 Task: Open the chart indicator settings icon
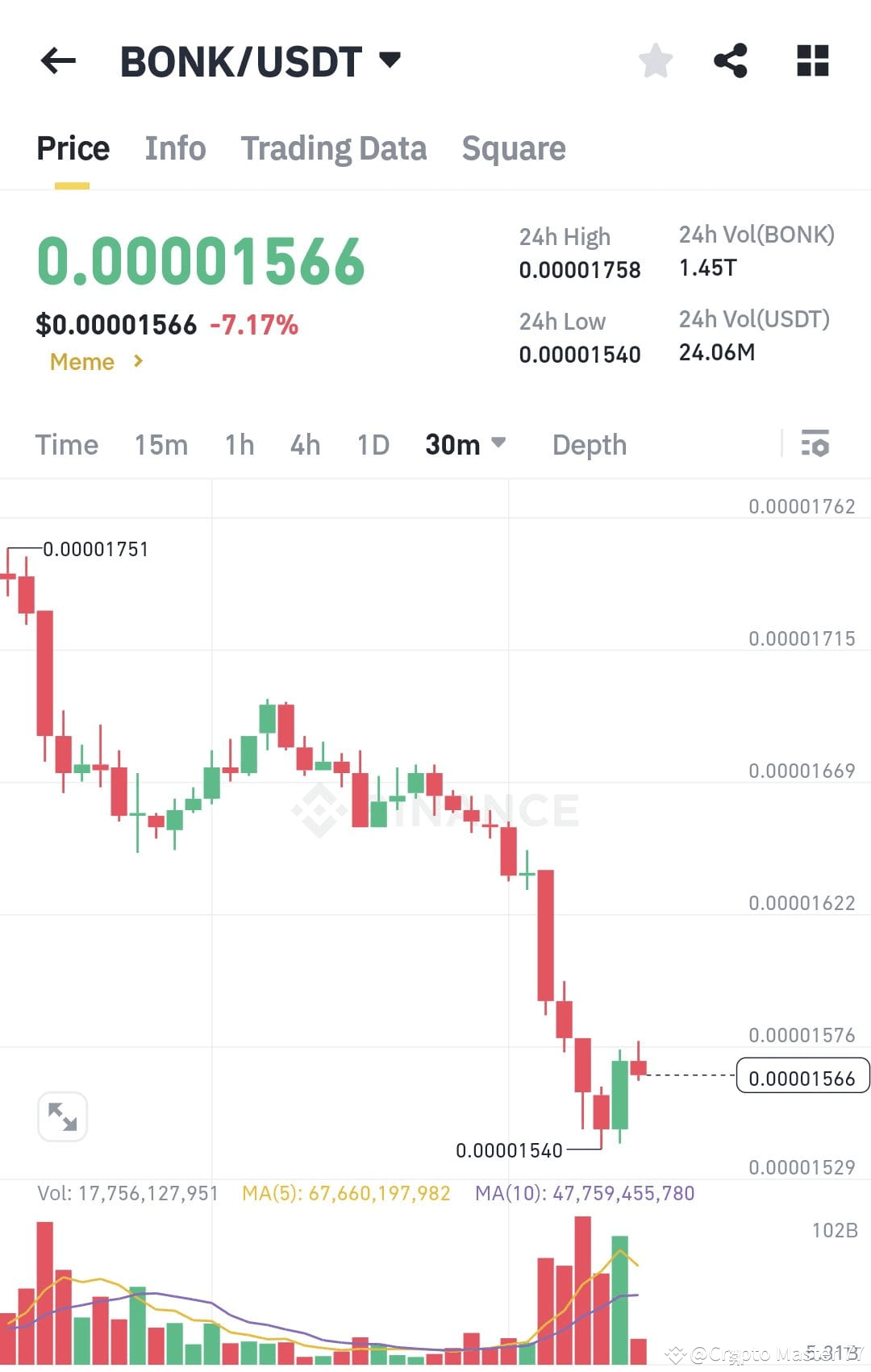point(816,444)
